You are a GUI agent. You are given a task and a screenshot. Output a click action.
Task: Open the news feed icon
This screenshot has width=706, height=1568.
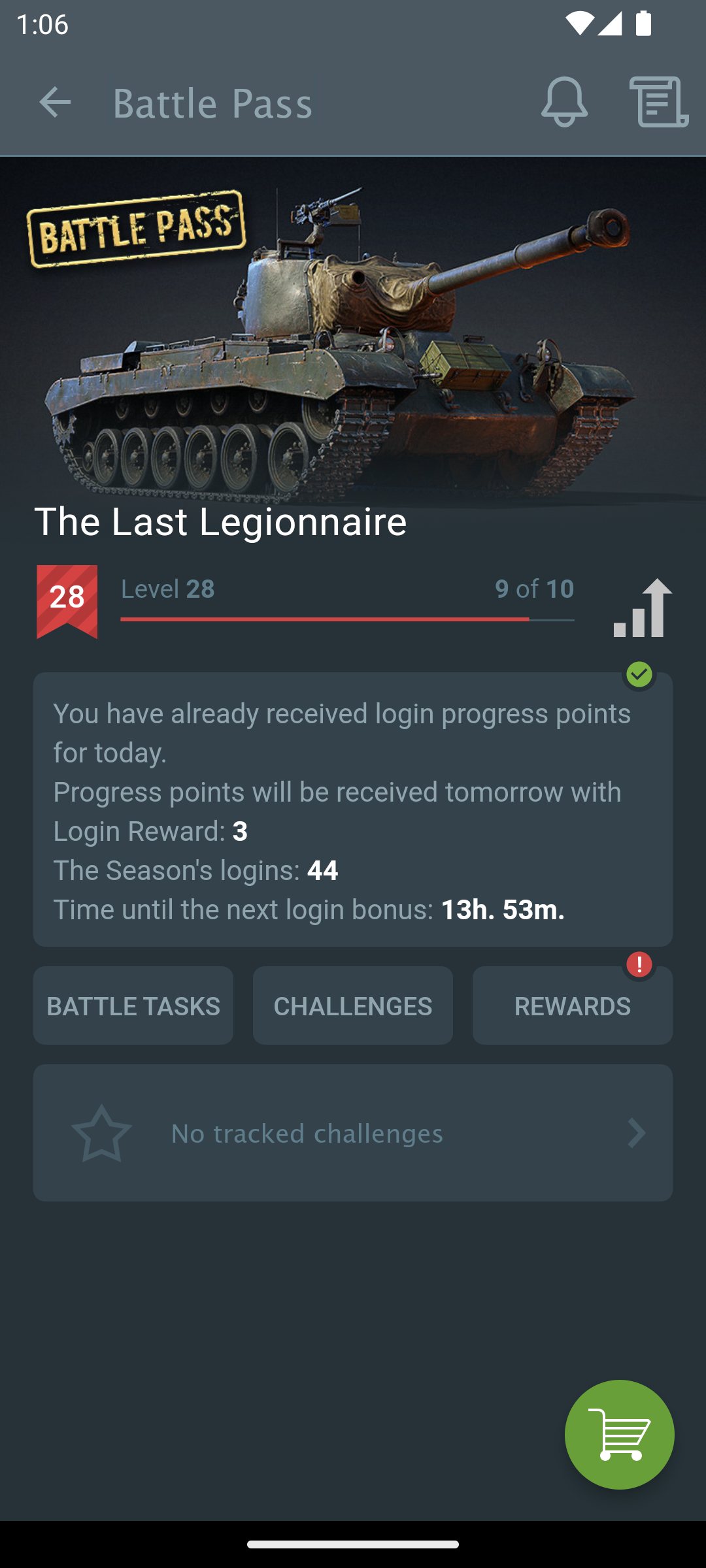(x=658, y=102)
